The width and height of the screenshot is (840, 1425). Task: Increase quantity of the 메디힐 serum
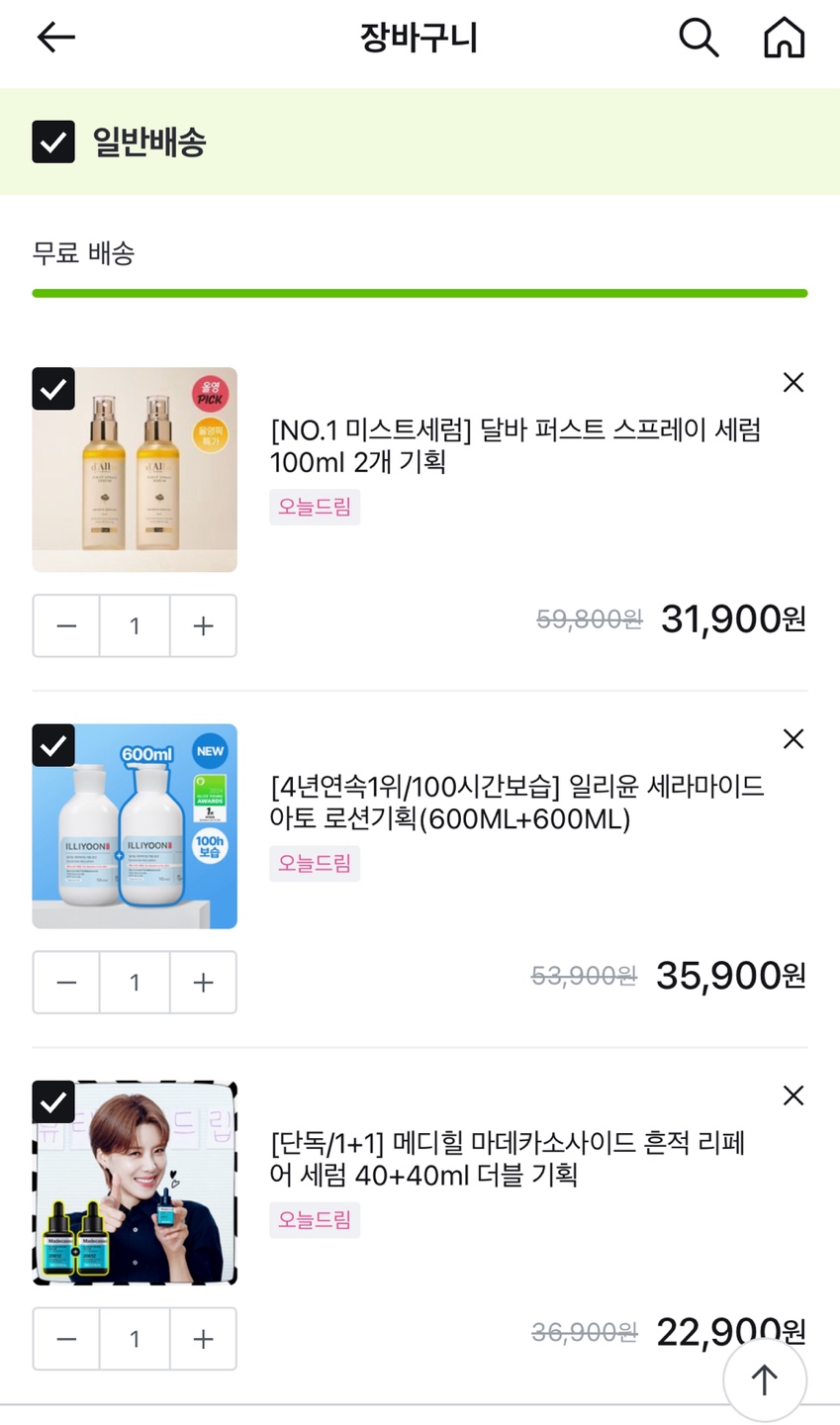point(203,1339)
